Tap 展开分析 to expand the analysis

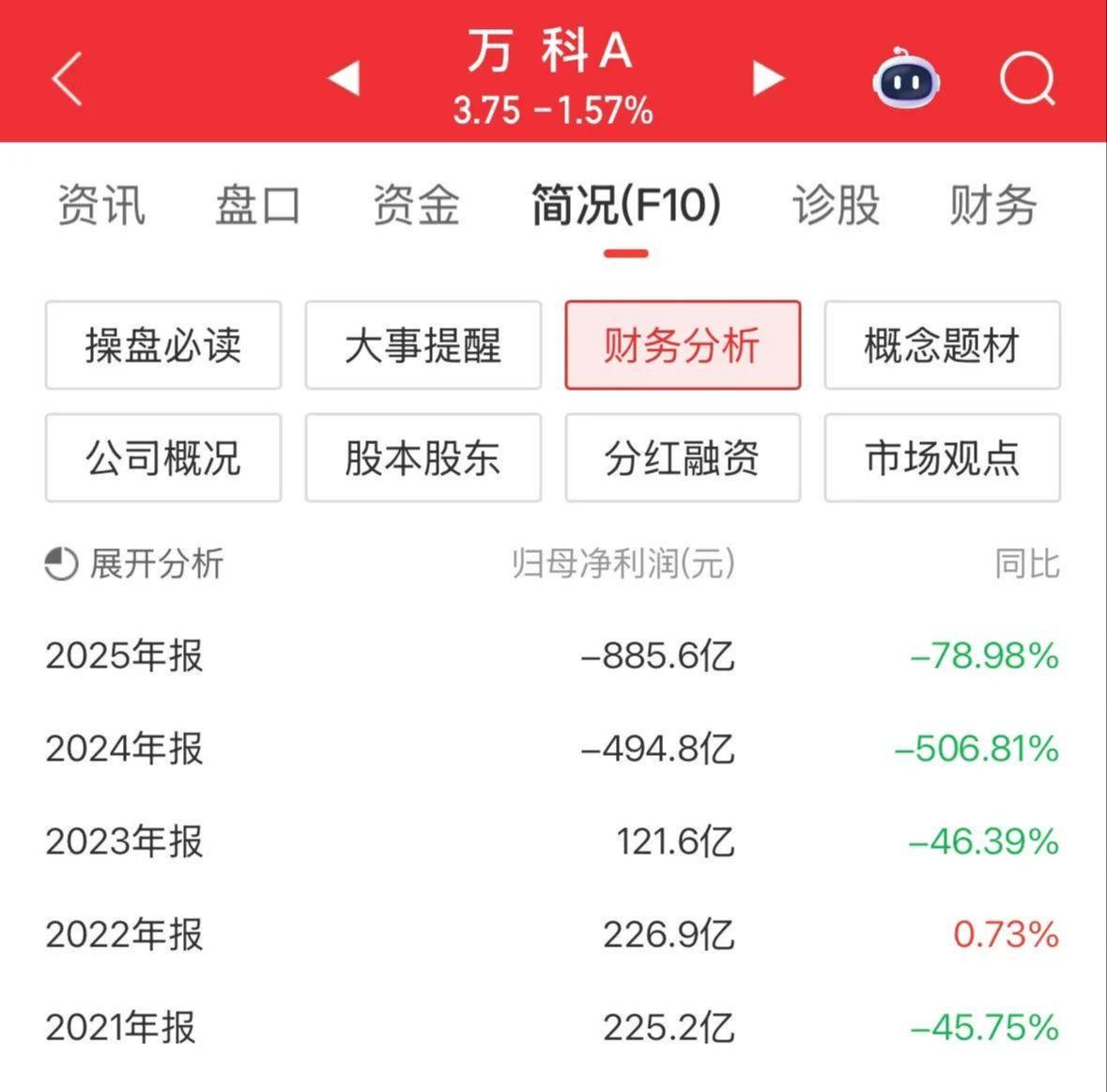pos(134,564)
